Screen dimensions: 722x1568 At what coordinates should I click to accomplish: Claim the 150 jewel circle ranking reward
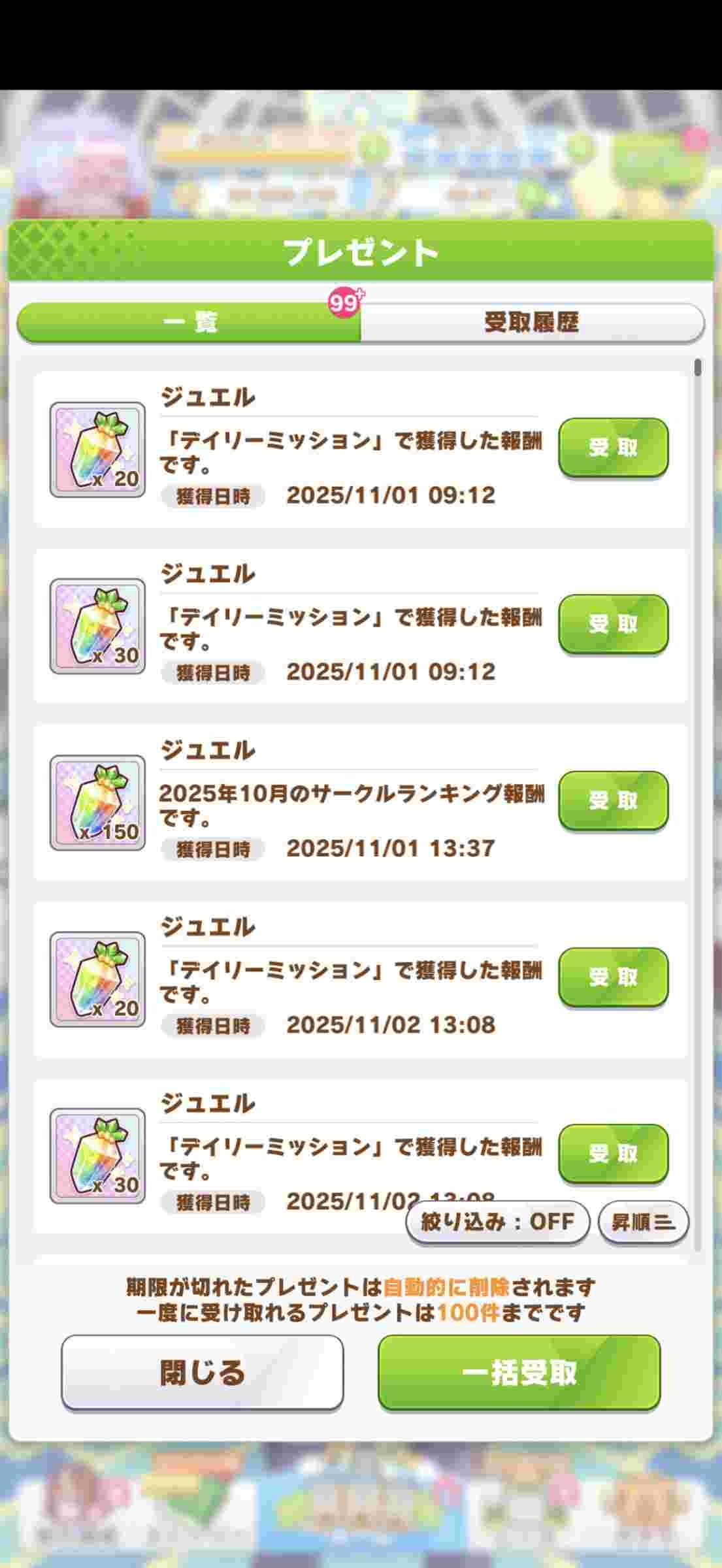613,800
